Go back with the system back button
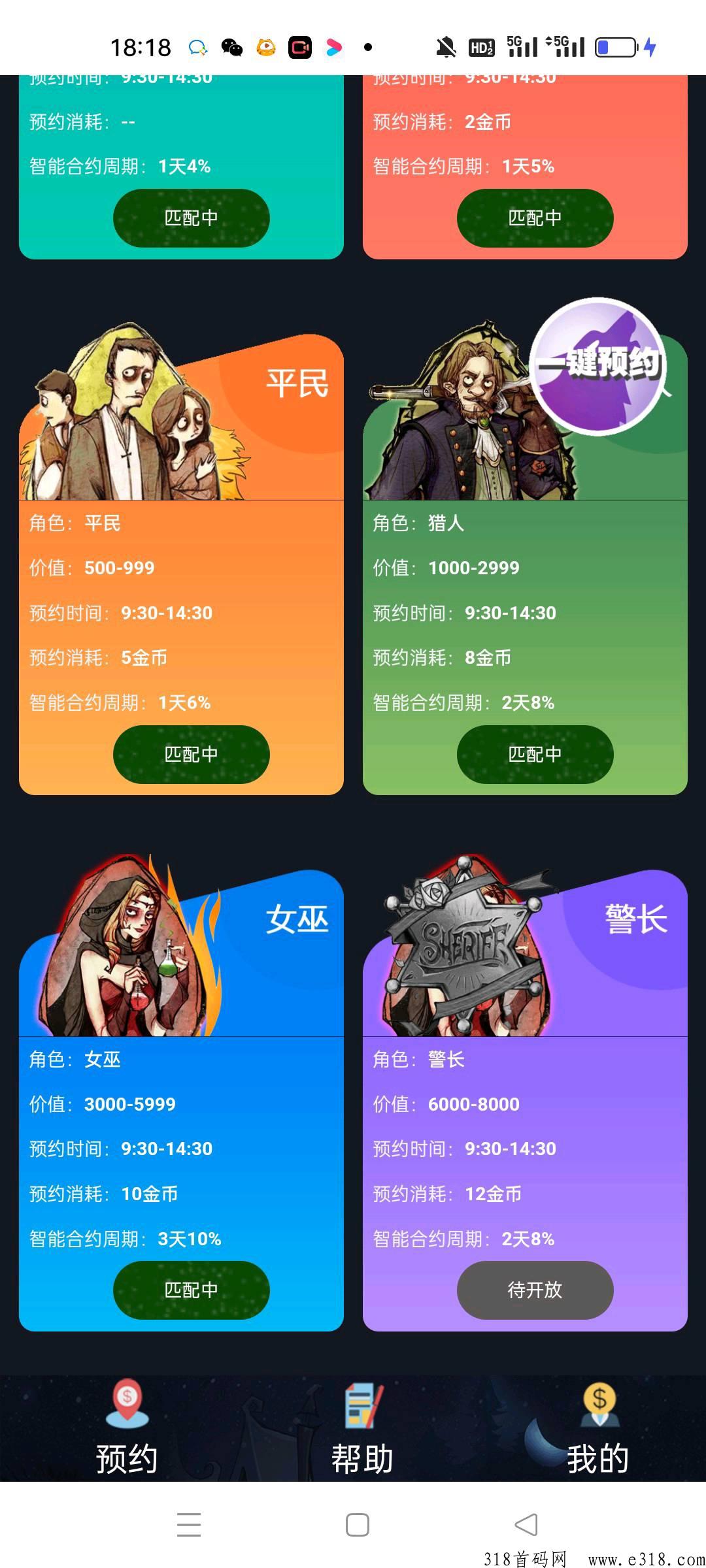Image resolution: width=706 pixels, height=1568 pixels. coord(526,1525)
